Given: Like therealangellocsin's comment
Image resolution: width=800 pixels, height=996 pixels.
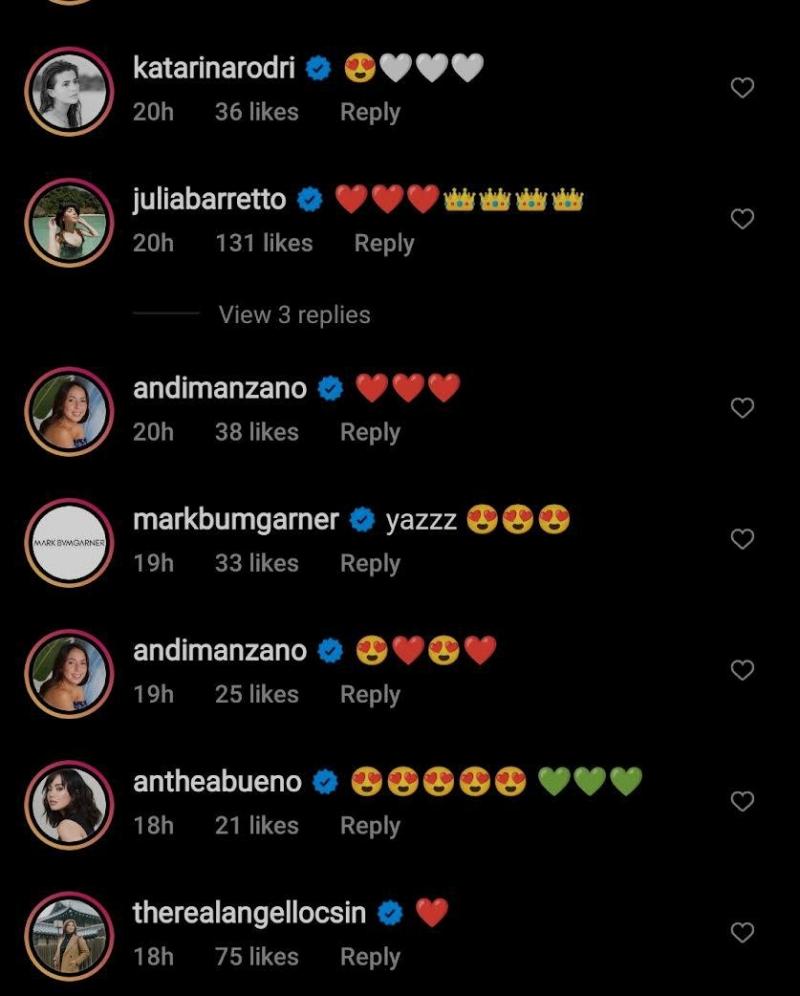Looking at the screenshot, I should [x=742, y=932].
